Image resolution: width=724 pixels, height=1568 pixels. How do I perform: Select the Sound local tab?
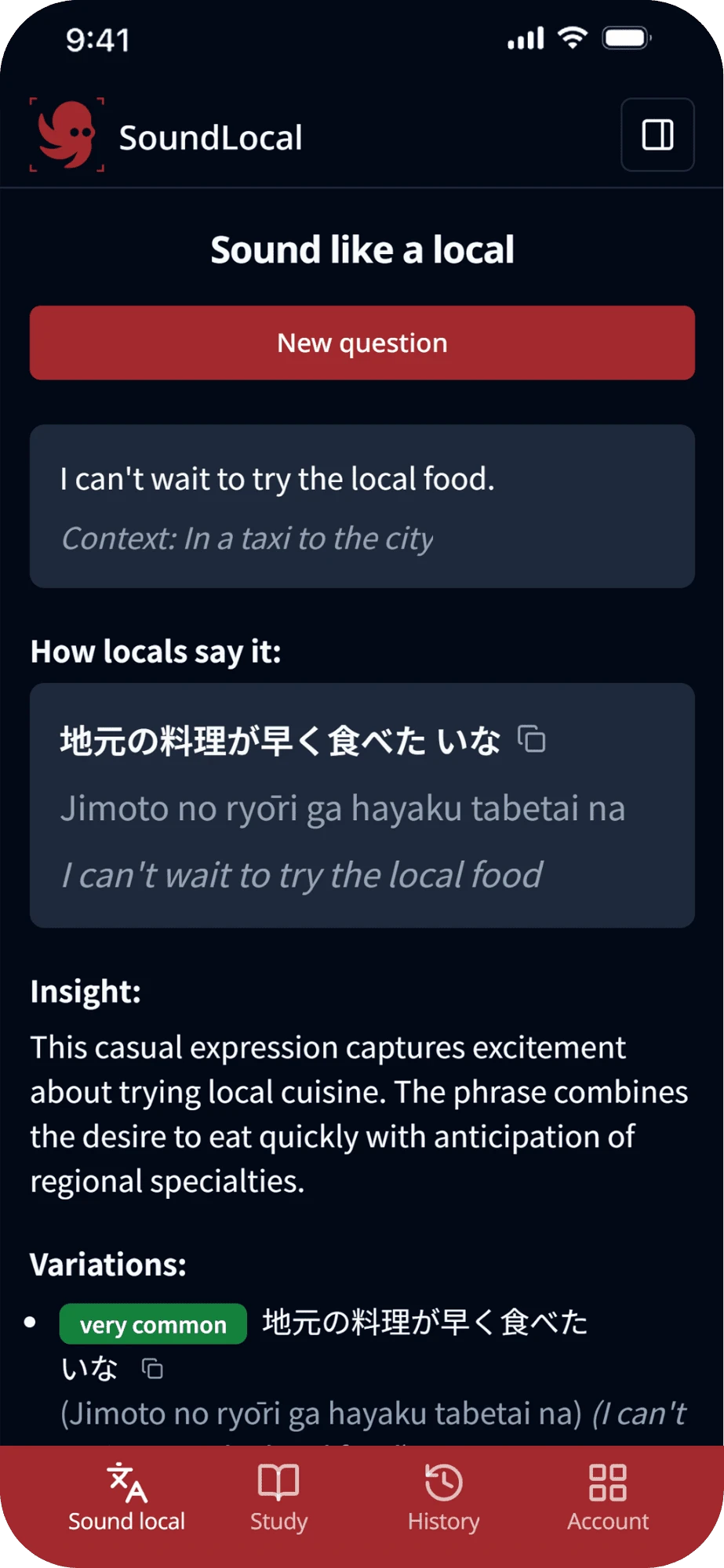click(x=127, y=1497)
